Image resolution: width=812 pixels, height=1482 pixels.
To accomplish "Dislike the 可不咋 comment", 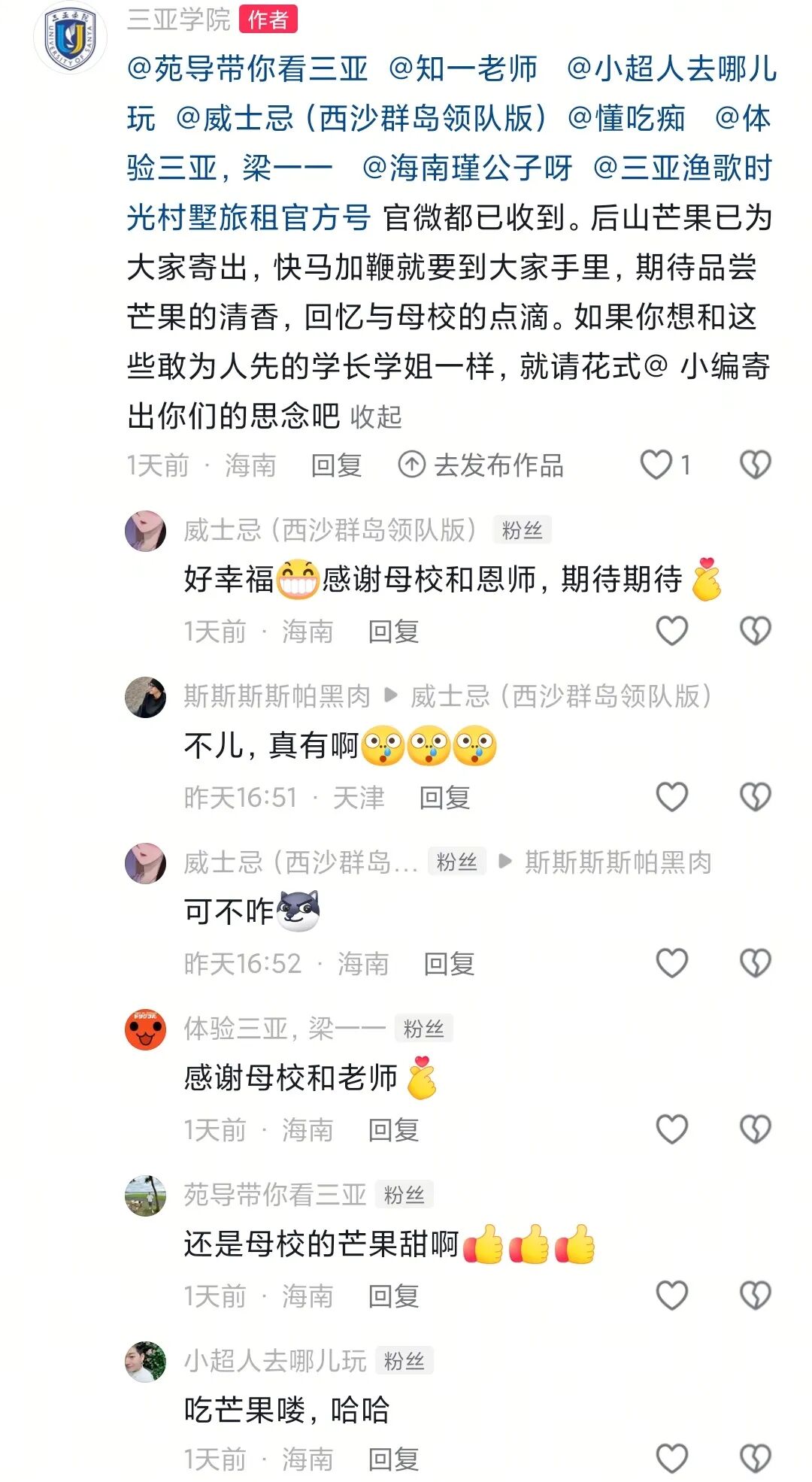I will coord(755,963).
